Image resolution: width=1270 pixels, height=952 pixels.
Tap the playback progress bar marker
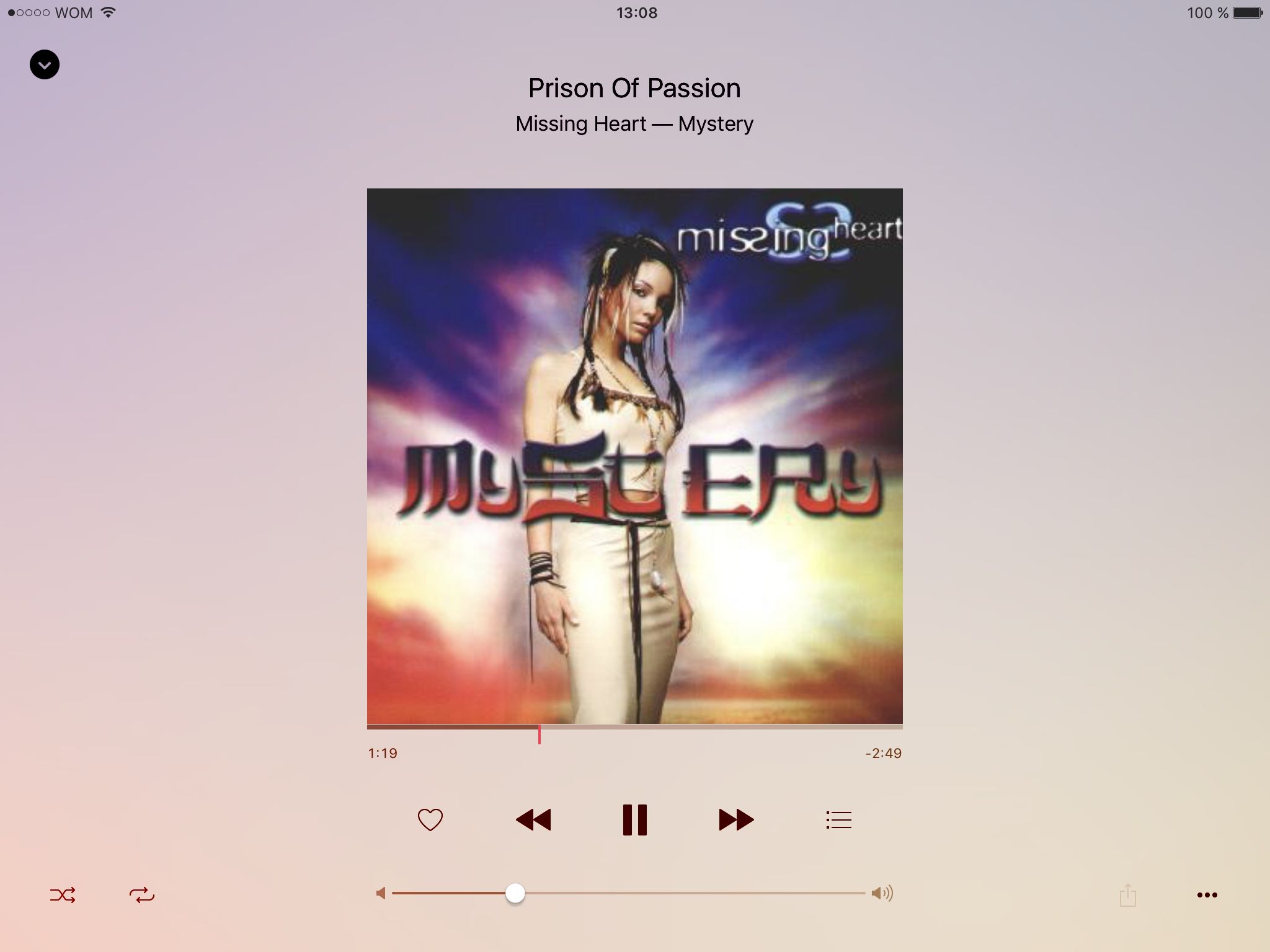click(540, 733)
